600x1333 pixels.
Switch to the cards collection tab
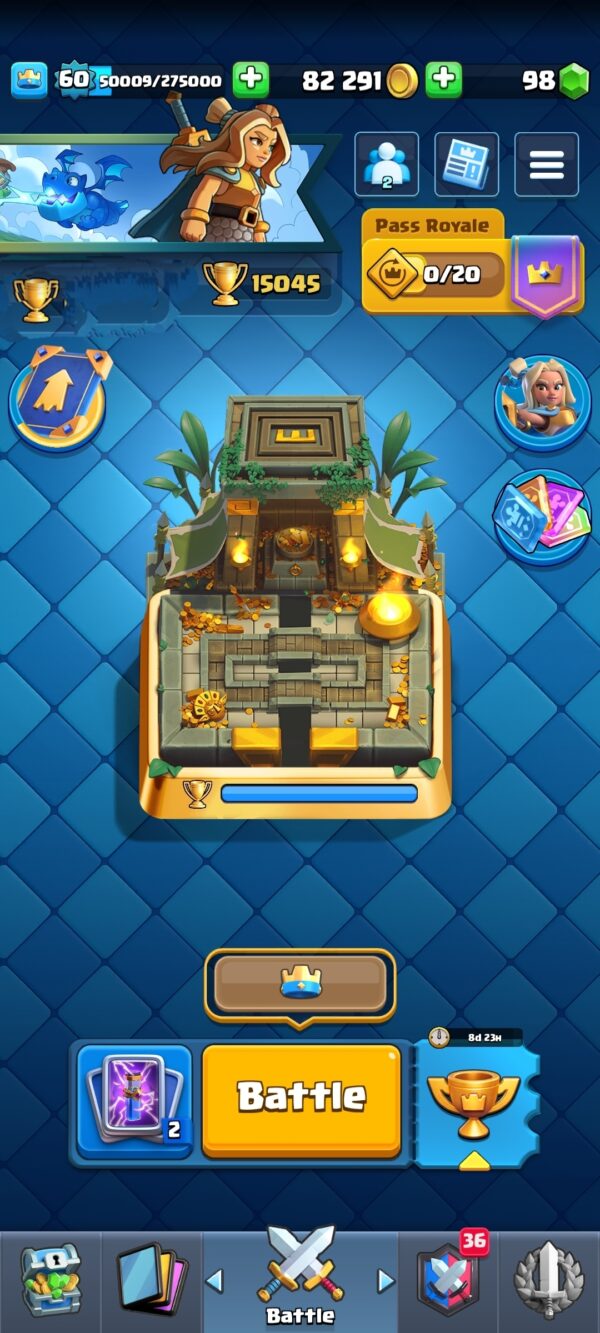pos(152,1282)
